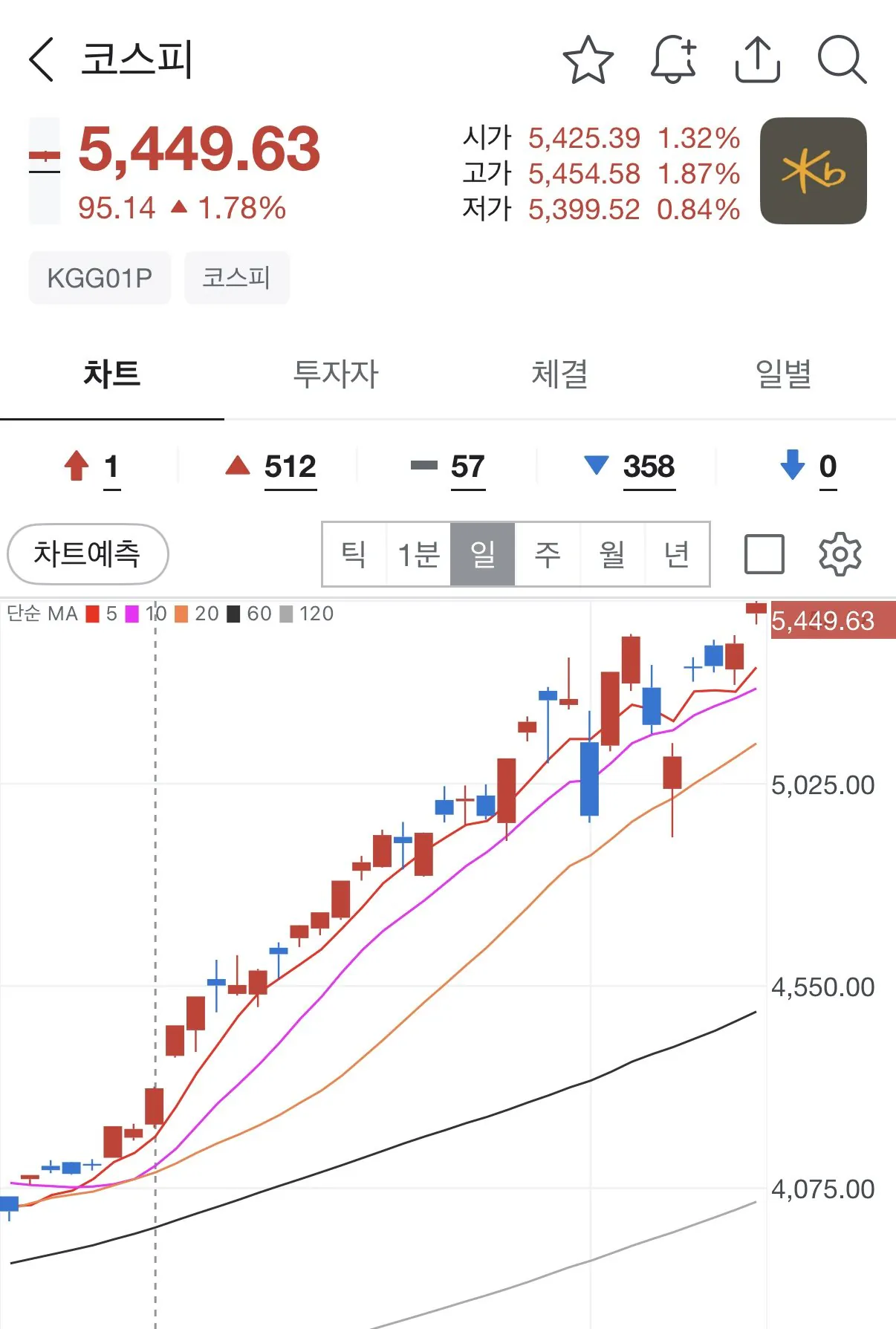The image size is (896, 1329).
Task: Tap the KGG01P chip
Action: point(100,278)
